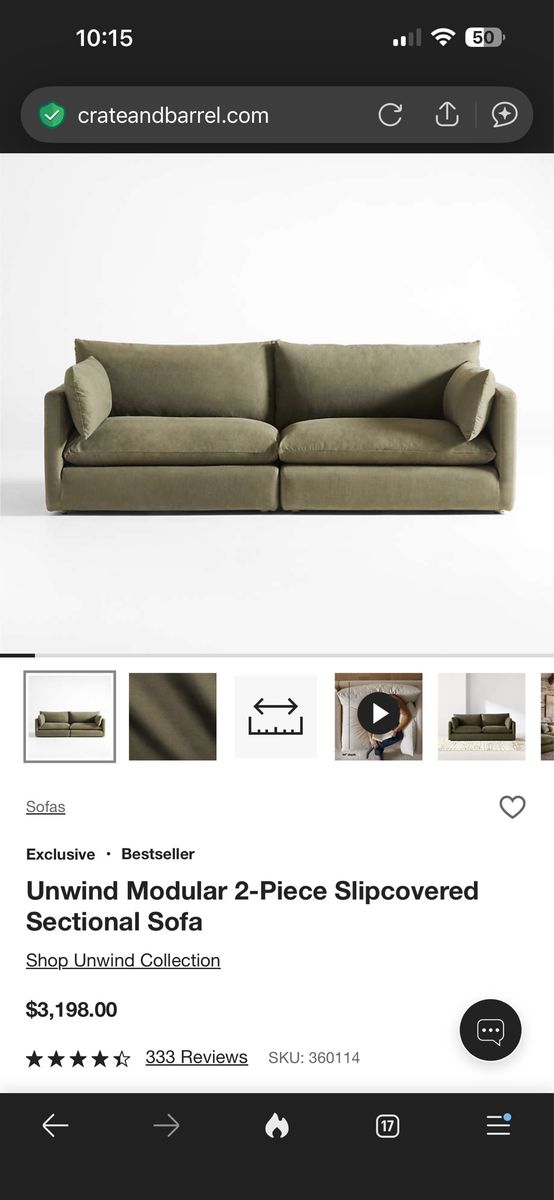Open the live chat bubble
The width and height of the screenshot is (554, 1200).
pos(490,1030)
